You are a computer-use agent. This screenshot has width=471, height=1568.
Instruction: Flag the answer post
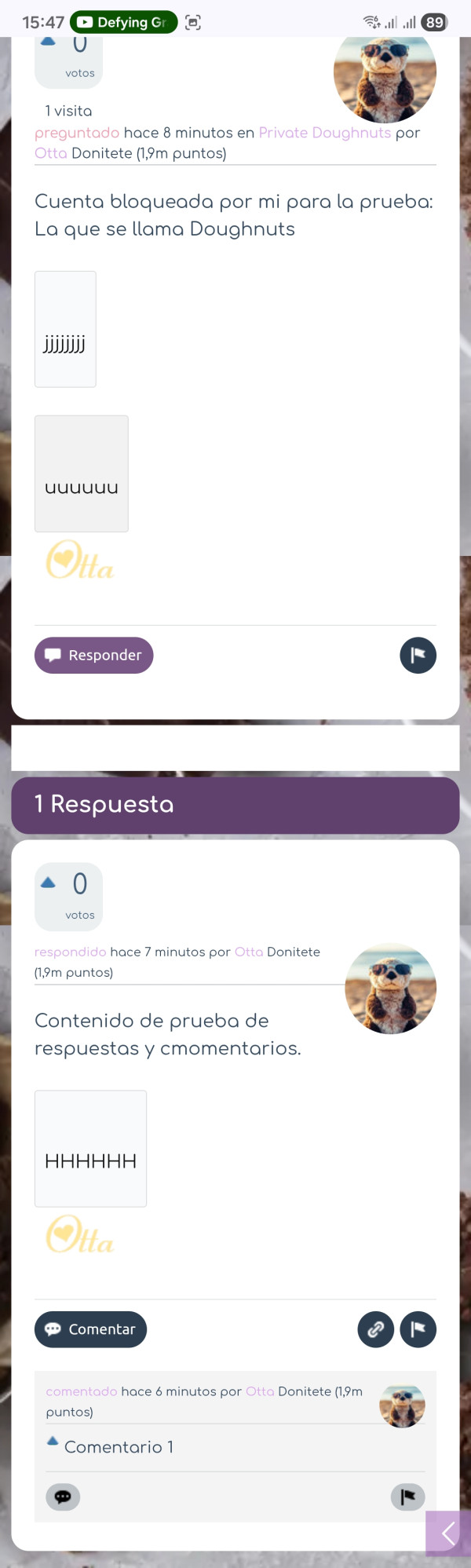(418, 1329)
